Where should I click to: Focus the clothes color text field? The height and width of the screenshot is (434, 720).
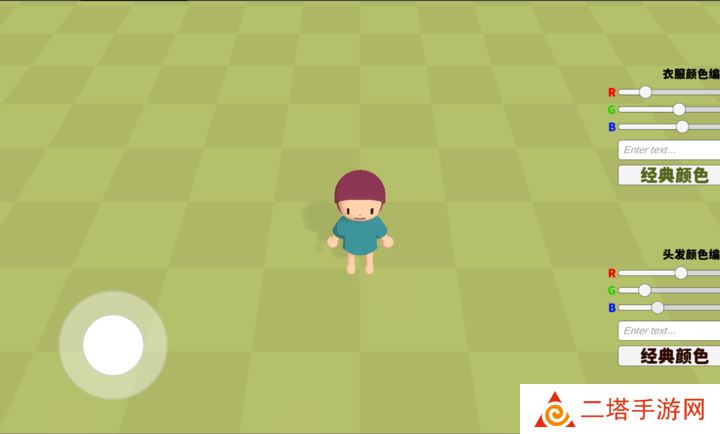[x=669, y=150]
